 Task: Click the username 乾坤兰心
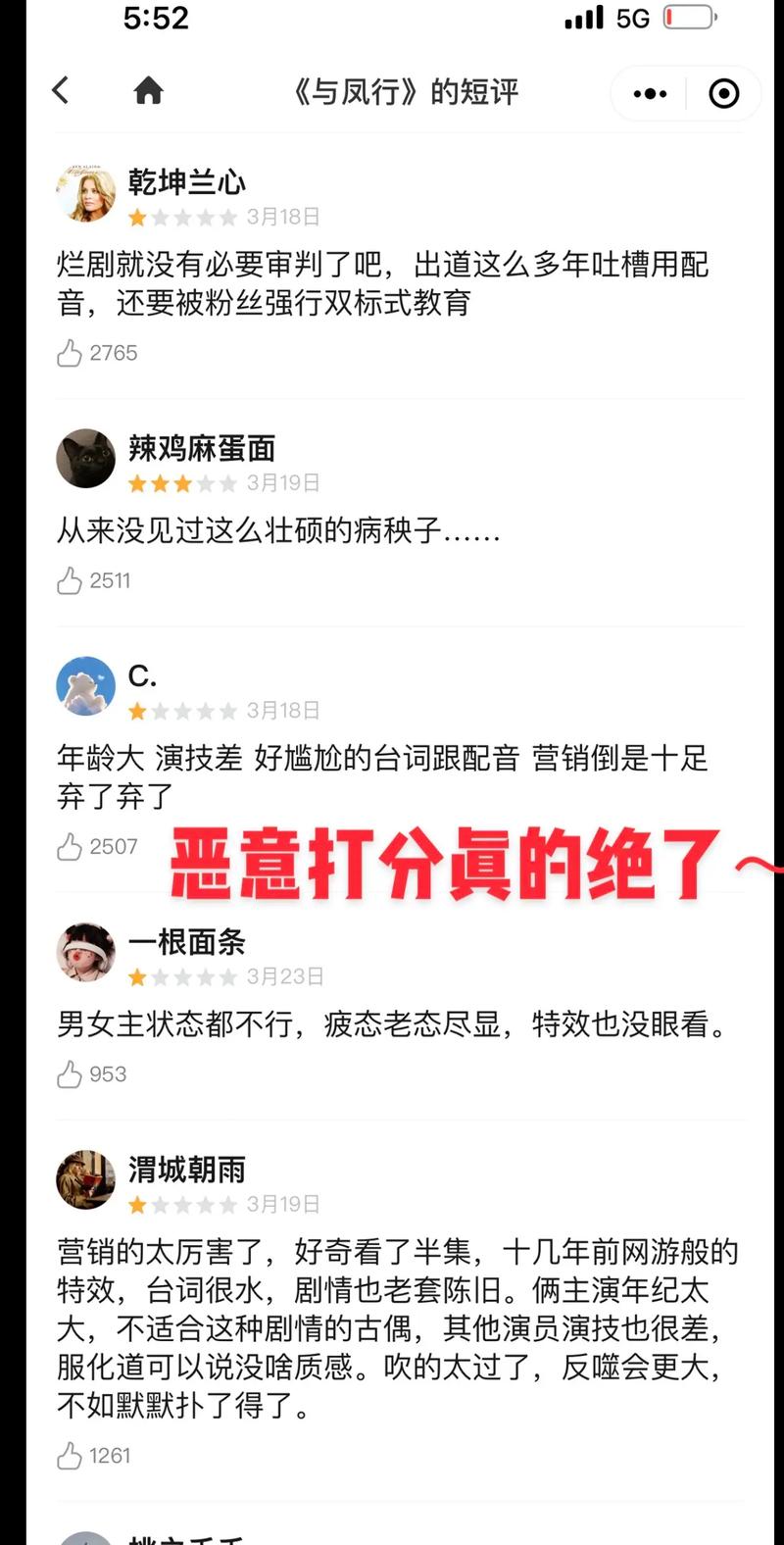click(186, 181)
